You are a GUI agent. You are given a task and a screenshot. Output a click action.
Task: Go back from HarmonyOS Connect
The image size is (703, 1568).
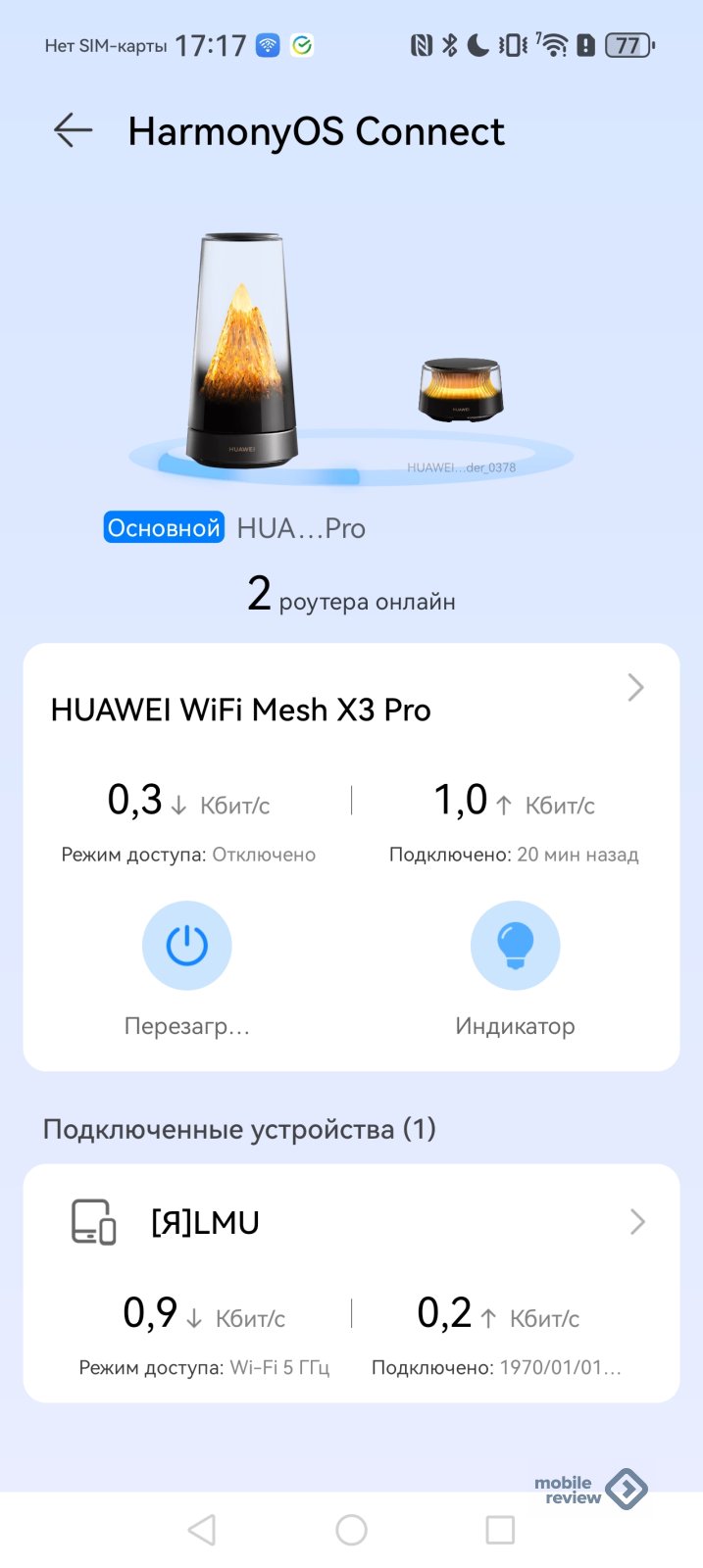pyautogui.click(x=73, y=130)
